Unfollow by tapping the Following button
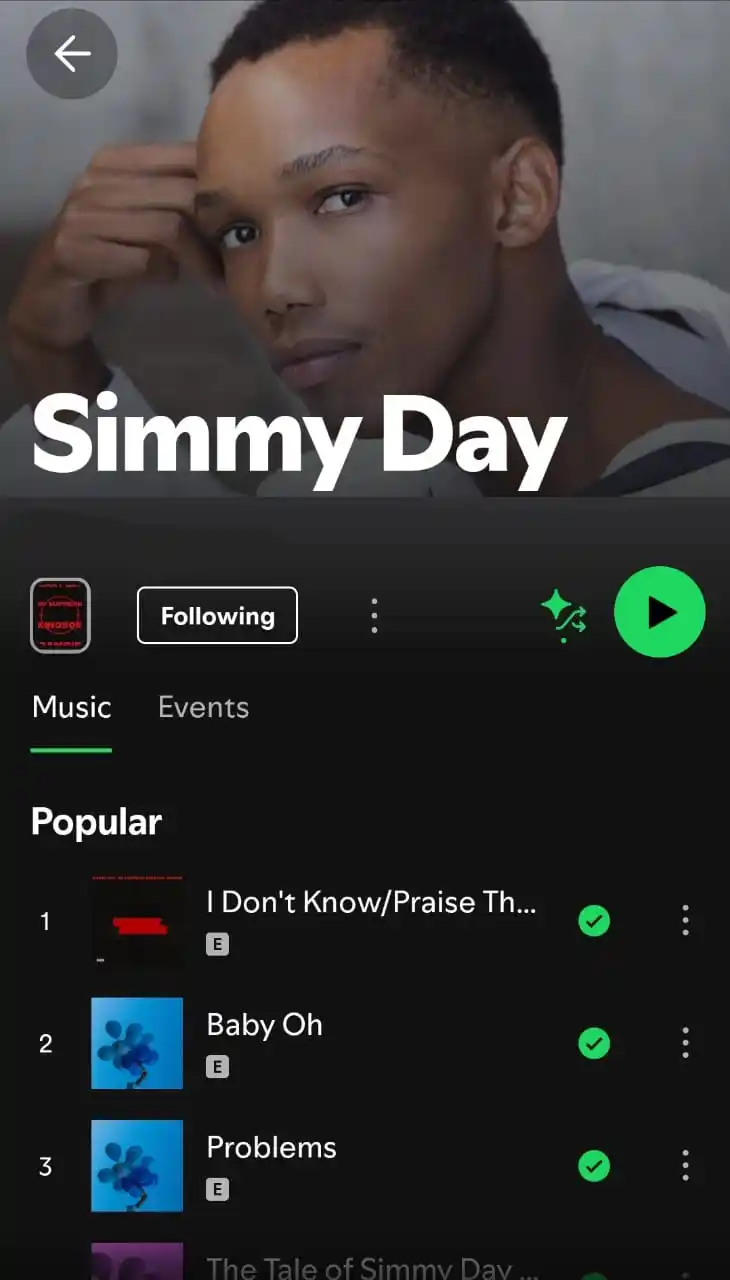Screen dimensions: 730x1280 [x=217, y=615]
